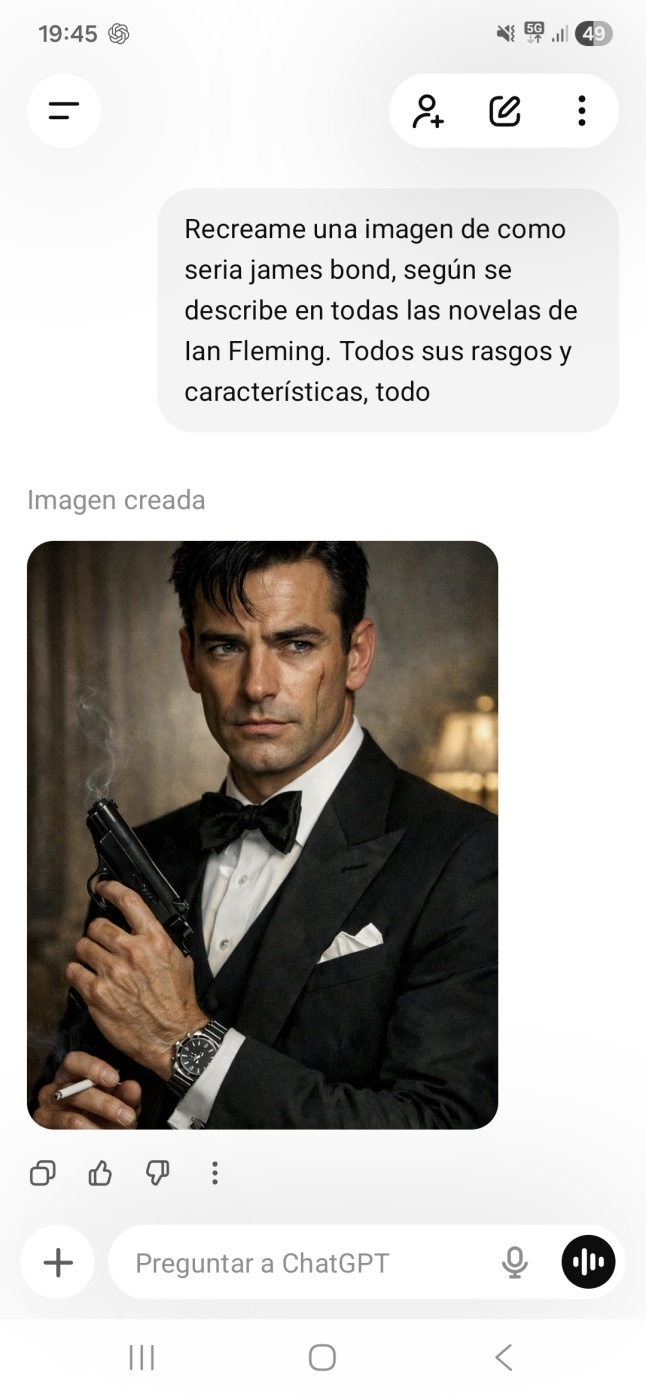The image size is (646, 1400).
Task: Launch voice conversation mode
Action: (x=588, y=1262)
